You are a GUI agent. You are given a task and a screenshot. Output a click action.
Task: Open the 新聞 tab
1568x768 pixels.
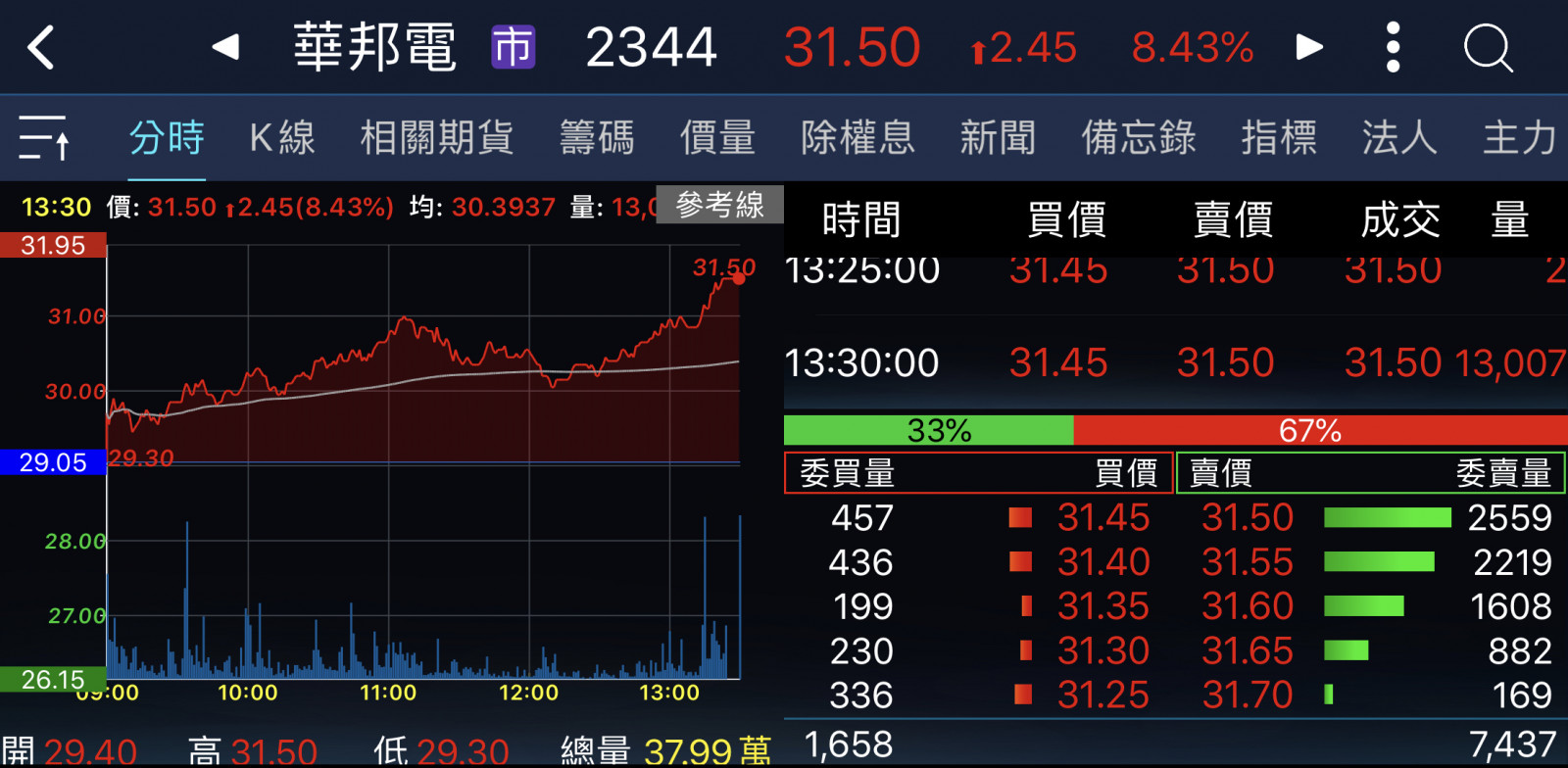tap(998, 137)
